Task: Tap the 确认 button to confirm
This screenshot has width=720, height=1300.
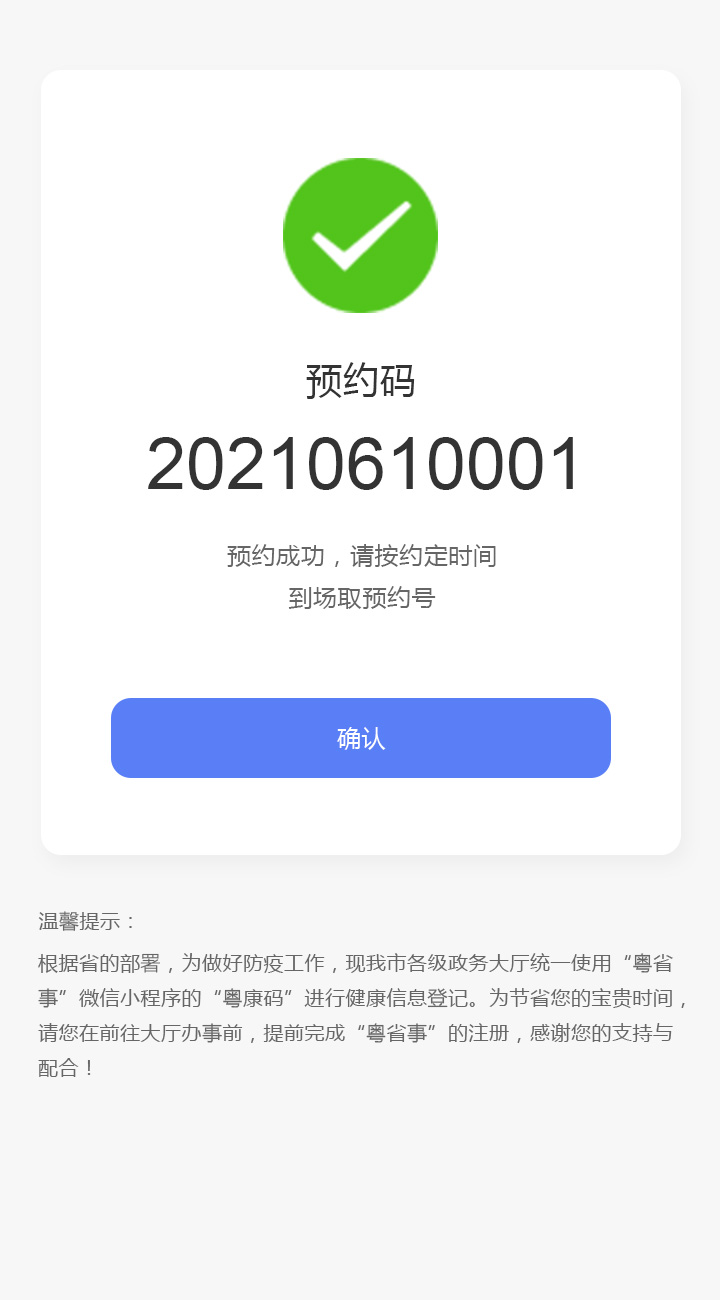Action: (360, 738)
